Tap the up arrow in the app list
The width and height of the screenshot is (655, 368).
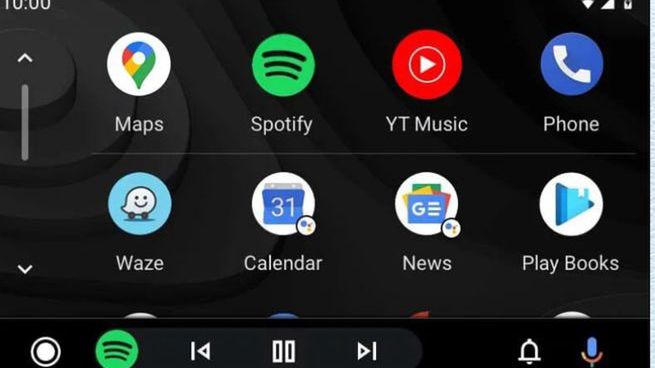point(25,58)
